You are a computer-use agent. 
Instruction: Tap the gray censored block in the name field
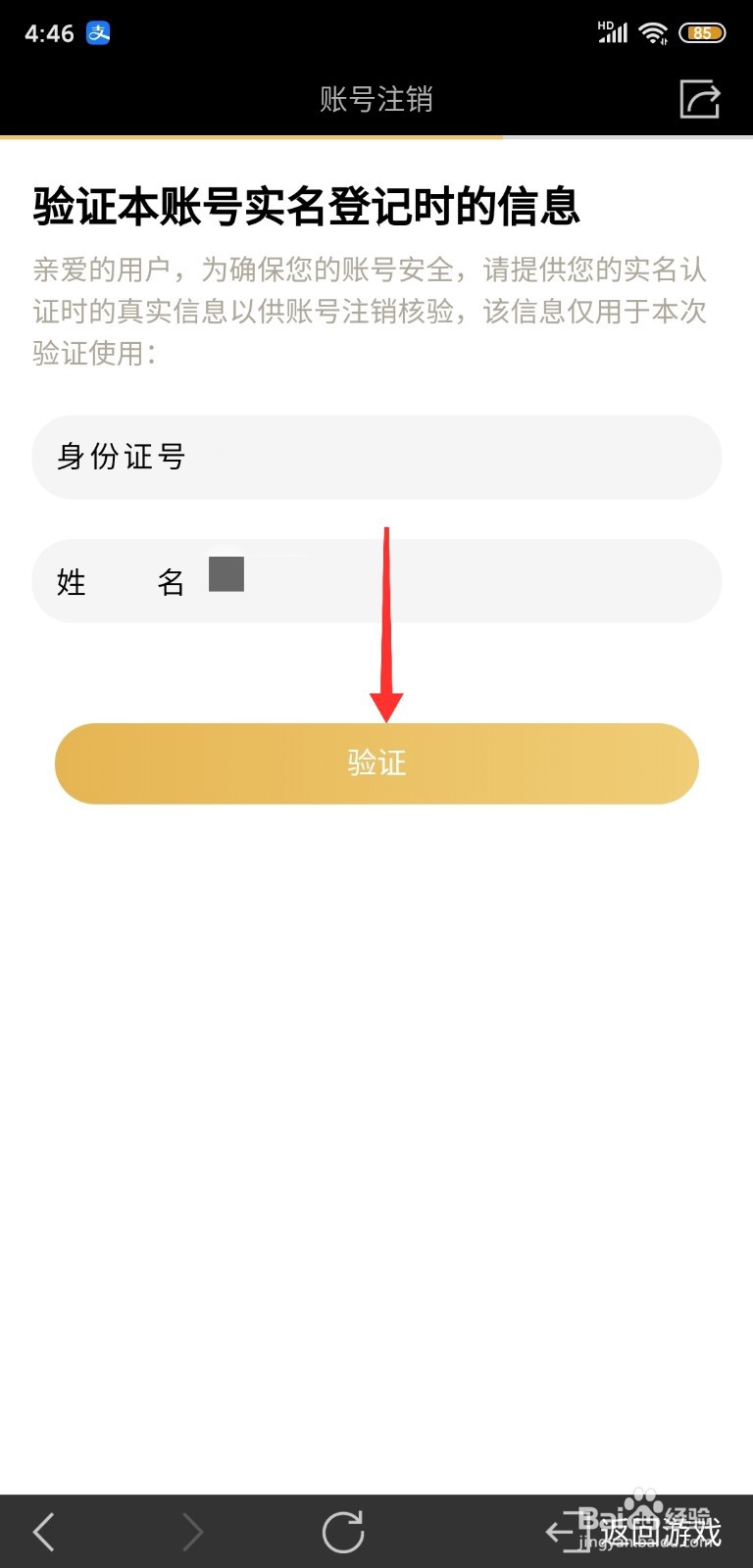228,574
